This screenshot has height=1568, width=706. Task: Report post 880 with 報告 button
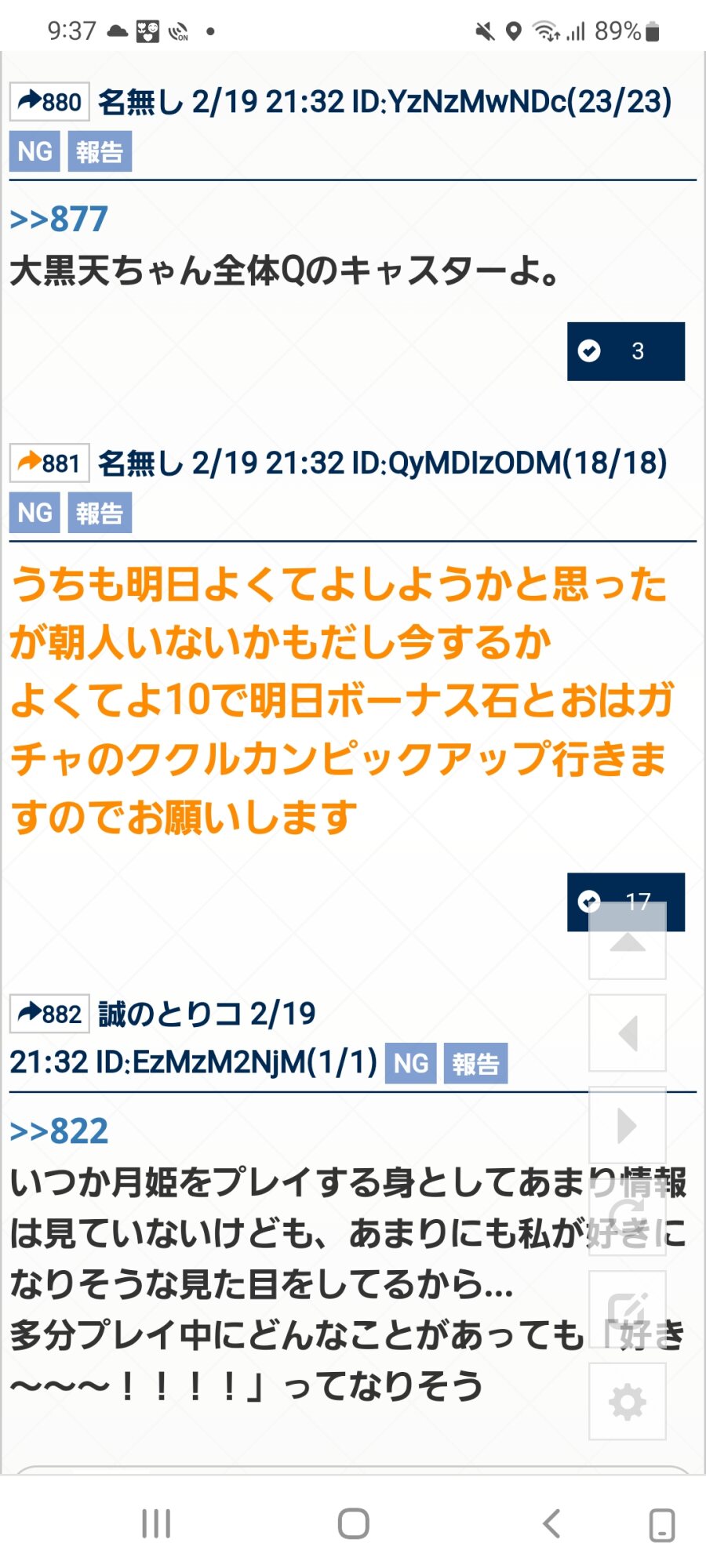(99, 151)
